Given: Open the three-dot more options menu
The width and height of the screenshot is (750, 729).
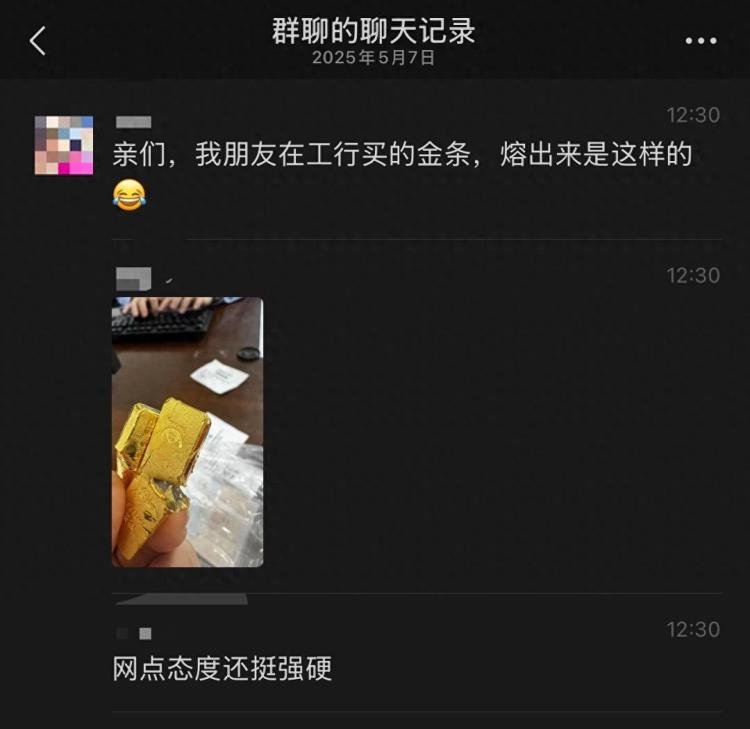Looking at the screenshot, I should 700,41.
